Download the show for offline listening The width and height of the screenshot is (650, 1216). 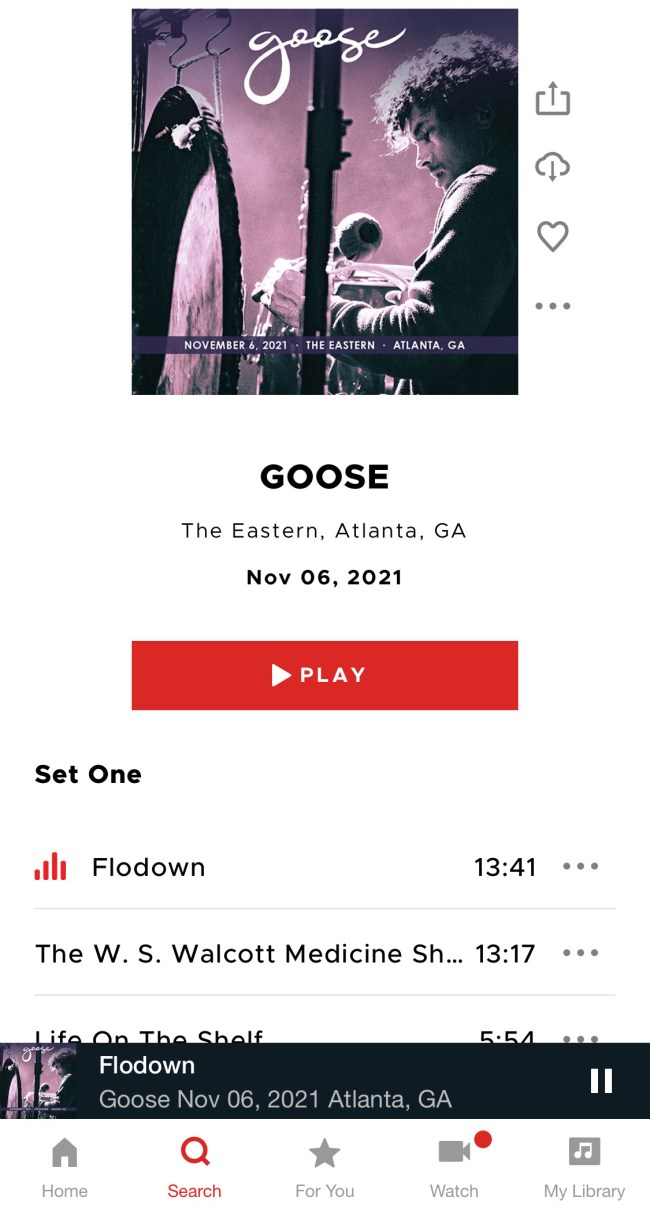(x=552, y=167)
